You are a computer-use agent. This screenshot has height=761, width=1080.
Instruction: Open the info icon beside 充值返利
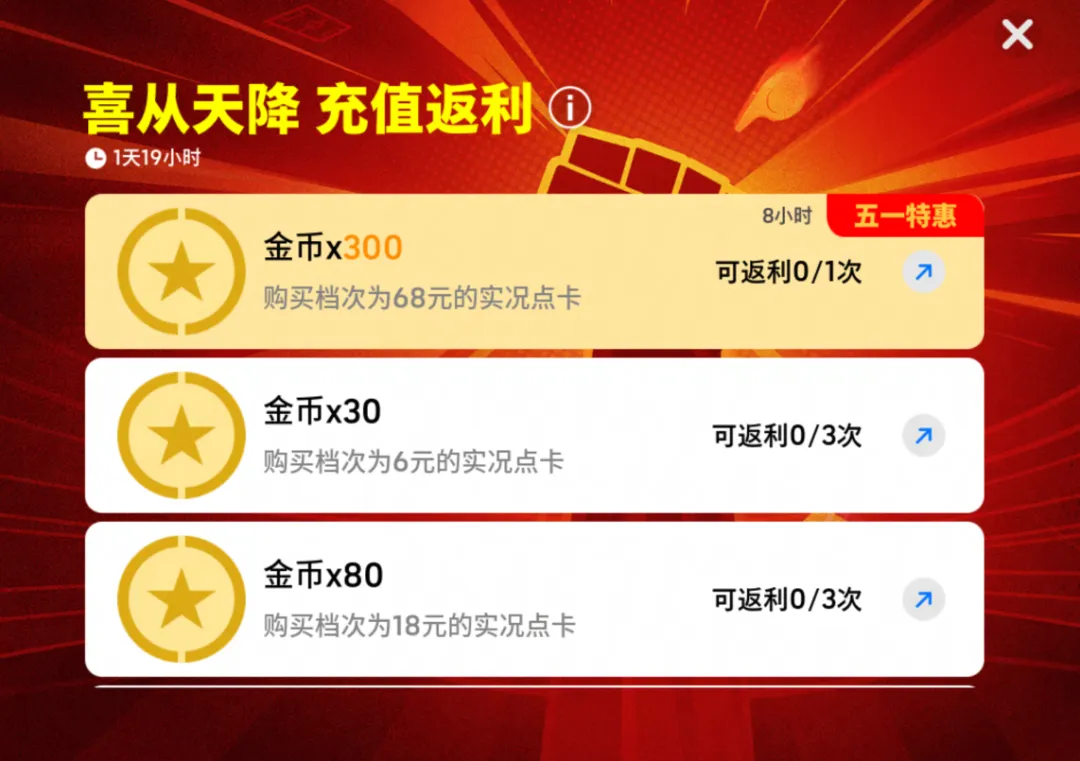click(x=570, y=107)
